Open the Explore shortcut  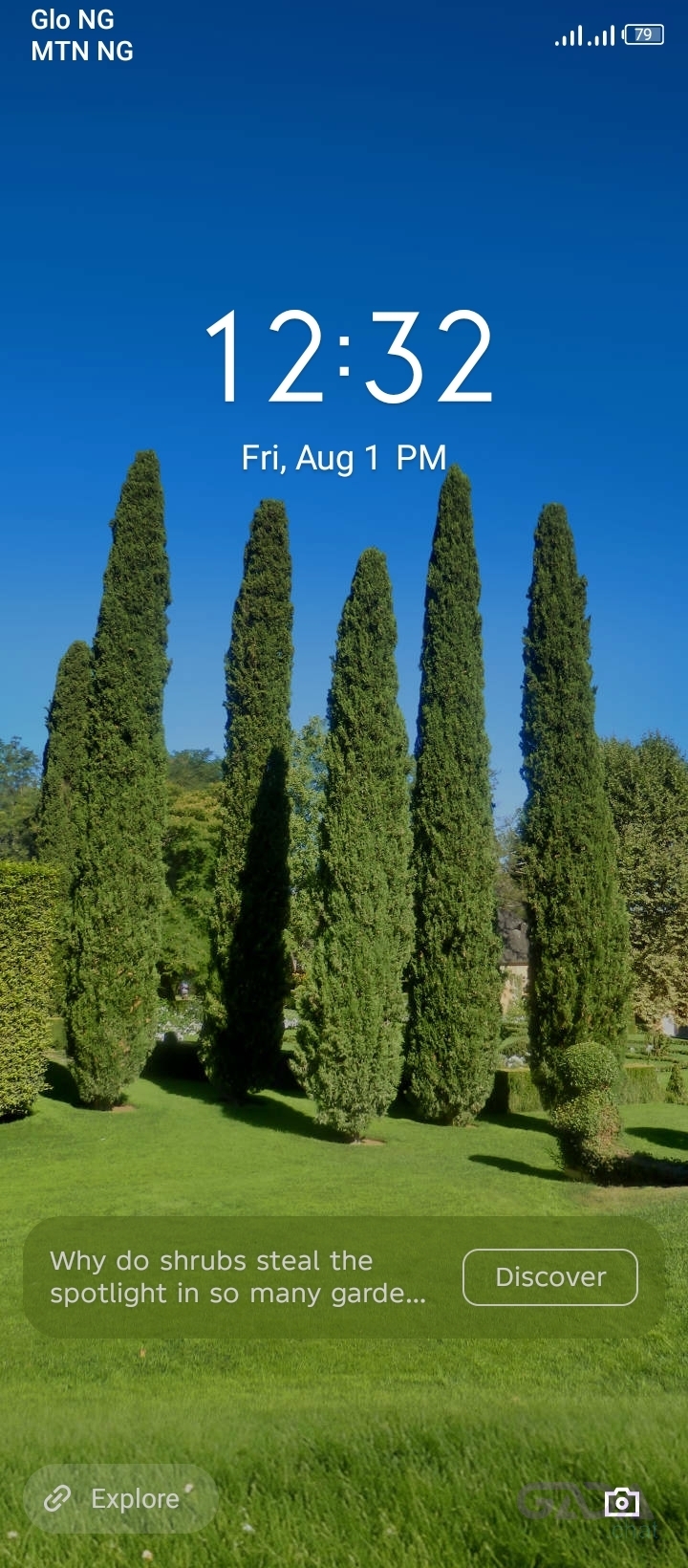click(119, 1498)
